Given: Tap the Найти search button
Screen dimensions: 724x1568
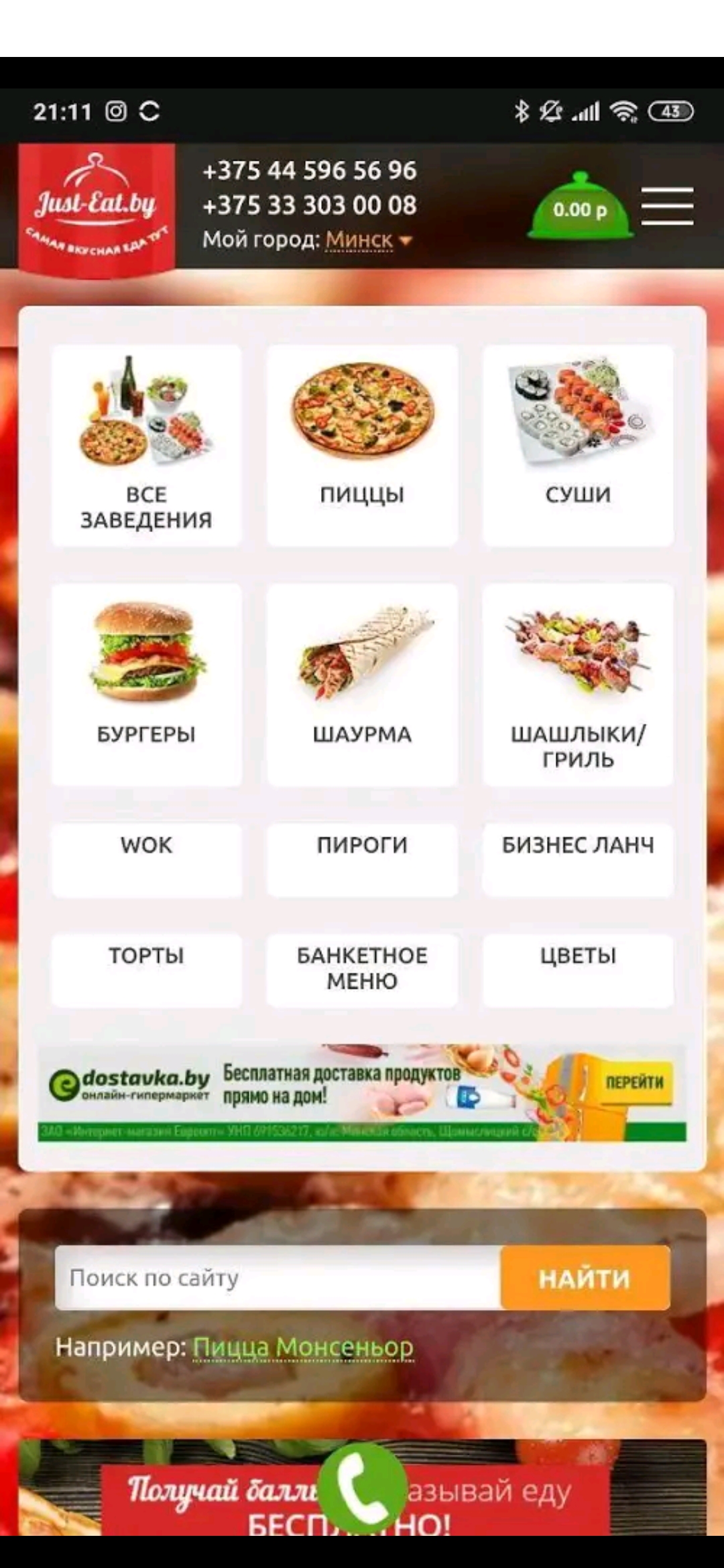Looking at the screenshot, I should click(x=585, y=1278).
